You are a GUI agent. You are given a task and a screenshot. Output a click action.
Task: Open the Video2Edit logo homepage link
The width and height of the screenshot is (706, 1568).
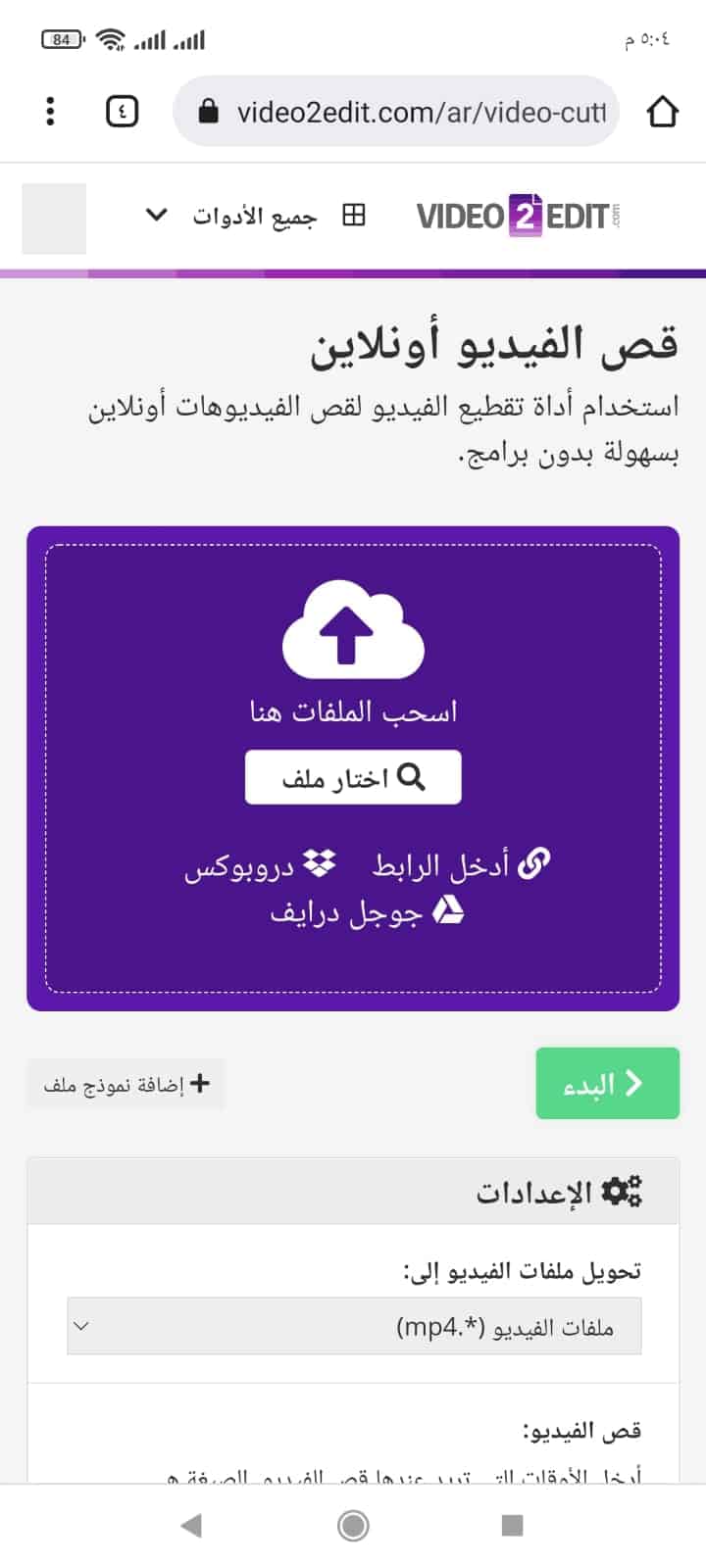(519, 216)
